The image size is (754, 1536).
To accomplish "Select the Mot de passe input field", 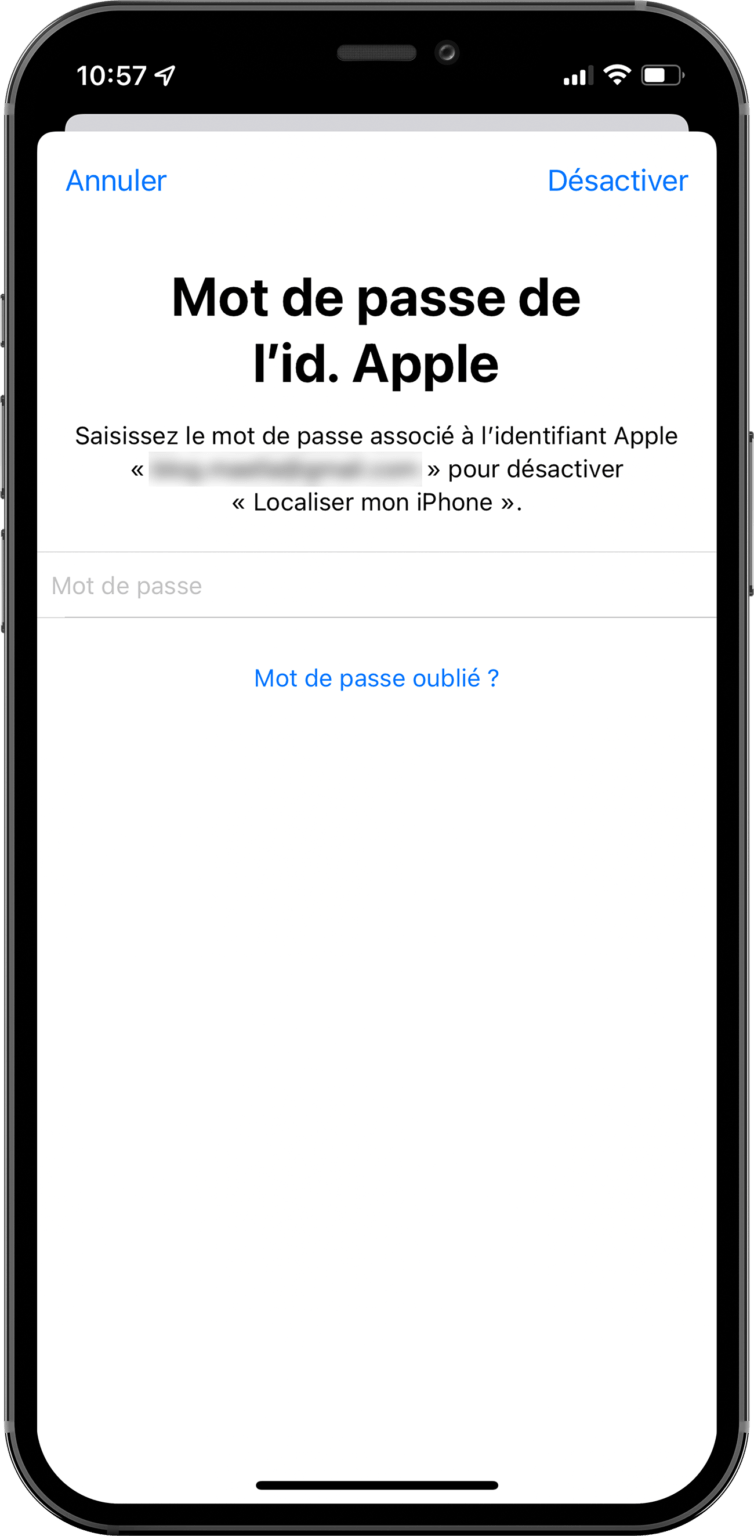I will [x=376, y=585].
